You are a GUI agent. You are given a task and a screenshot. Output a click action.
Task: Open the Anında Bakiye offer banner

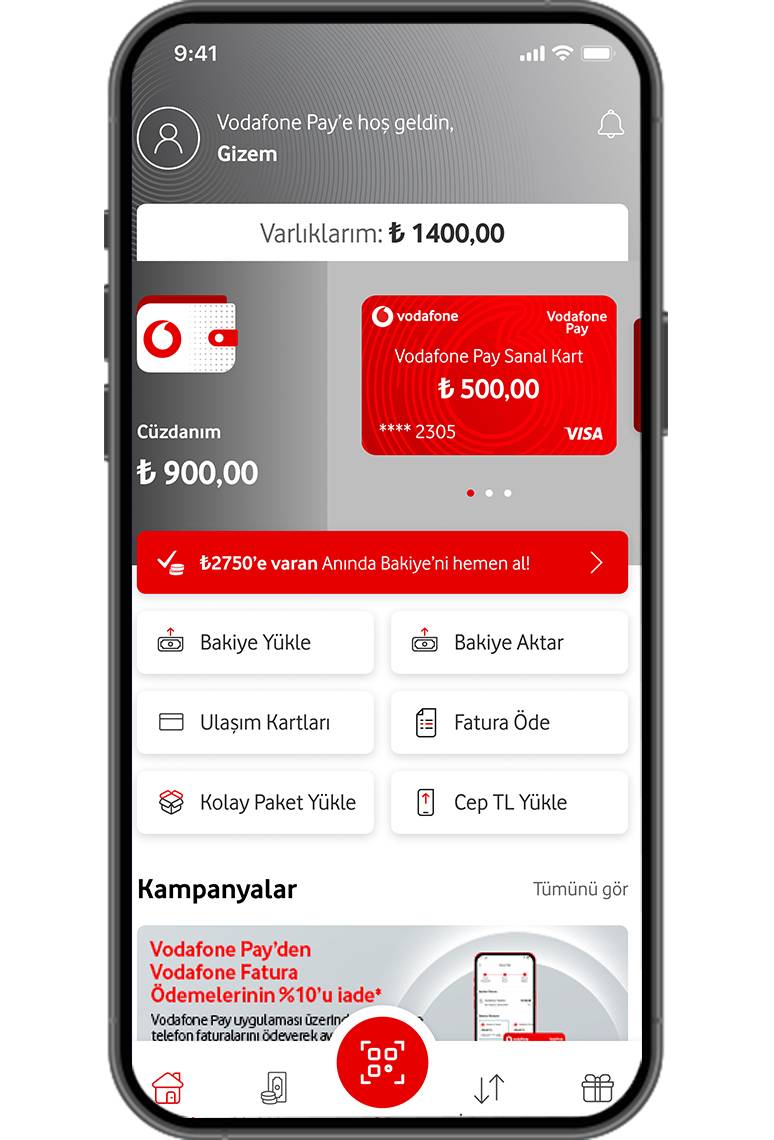coord(382,563)
